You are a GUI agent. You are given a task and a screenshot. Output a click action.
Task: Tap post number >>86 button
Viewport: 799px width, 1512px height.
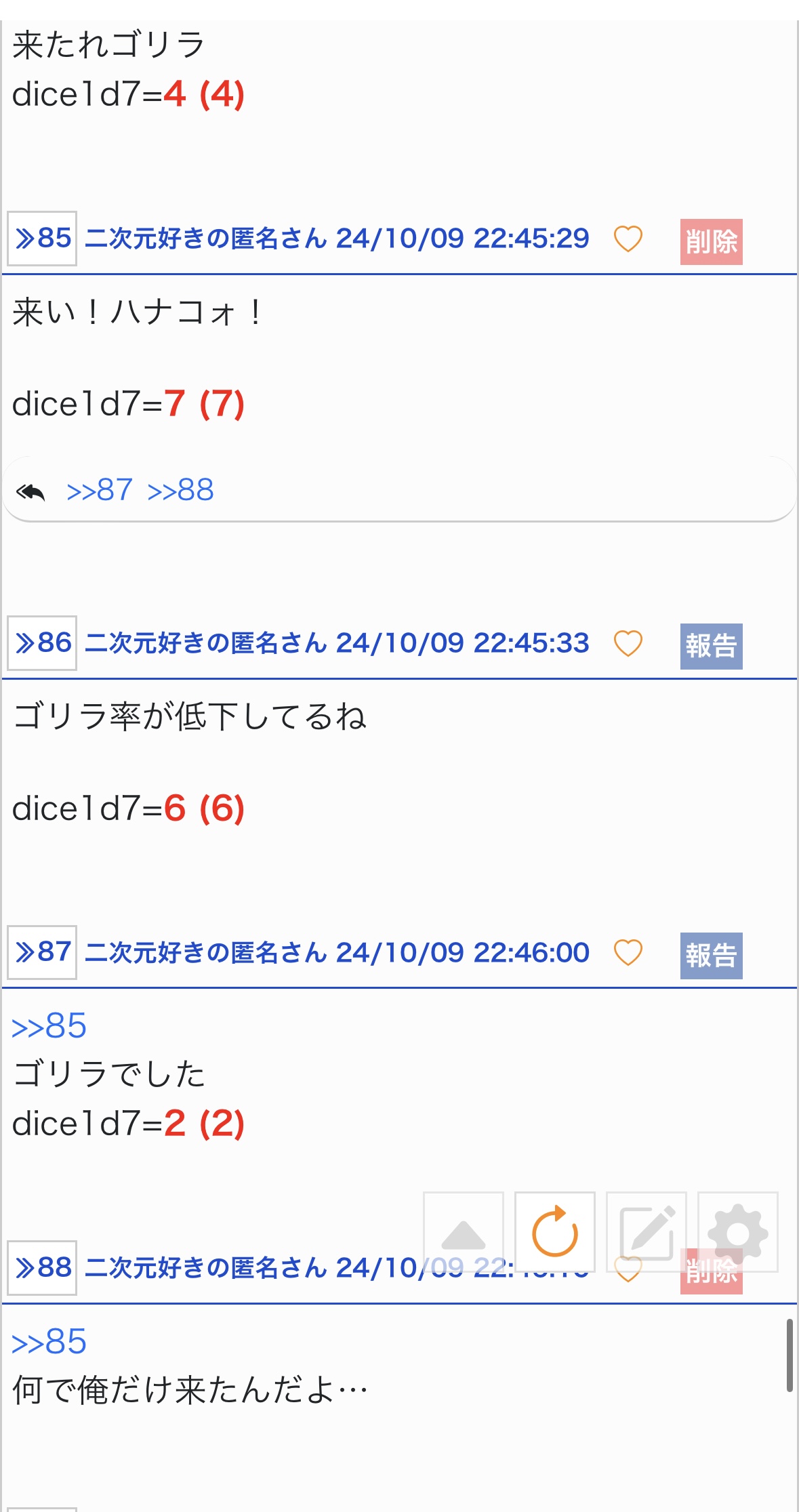(42, 643)
